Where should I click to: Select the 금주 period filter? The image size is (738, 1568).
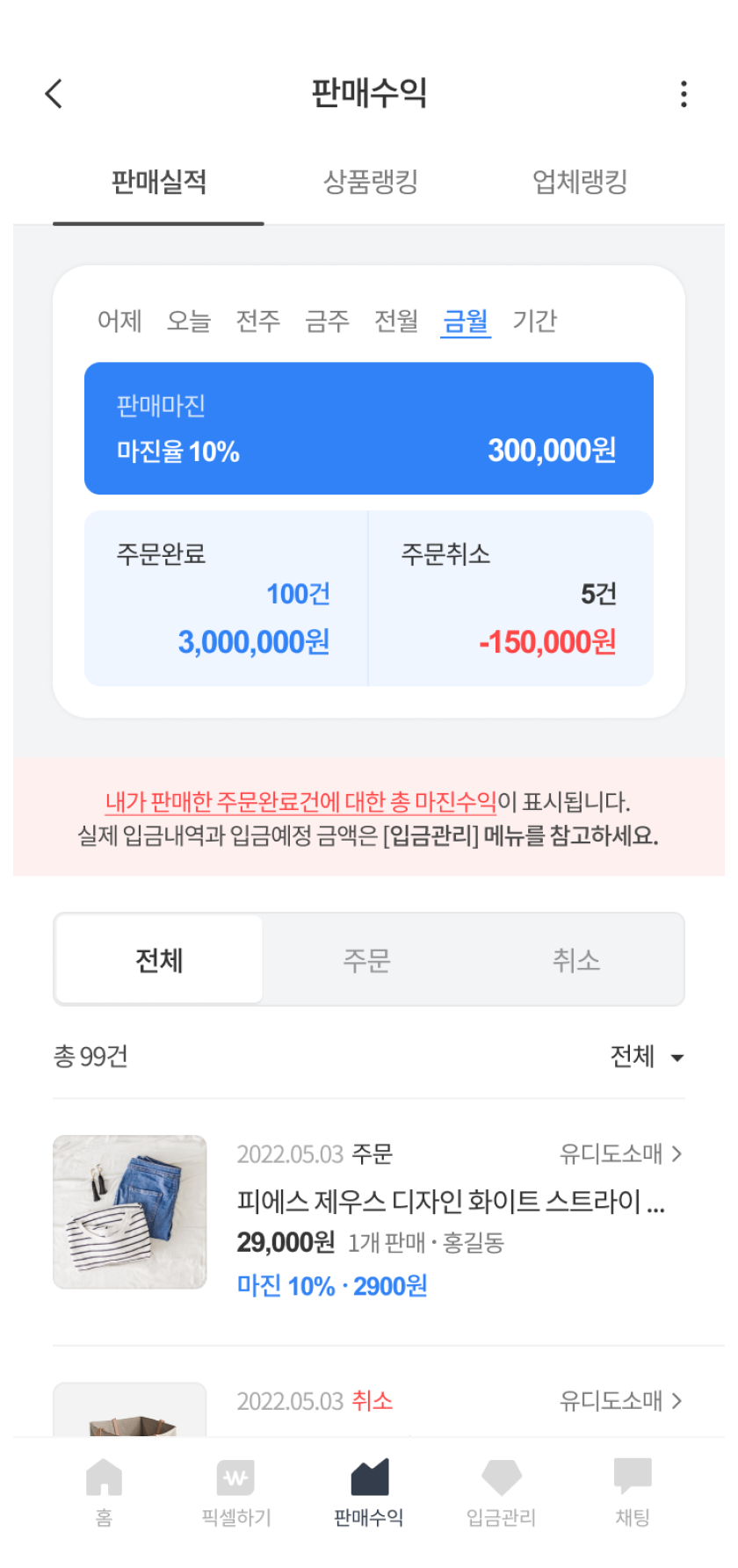(x=327, y=321)
